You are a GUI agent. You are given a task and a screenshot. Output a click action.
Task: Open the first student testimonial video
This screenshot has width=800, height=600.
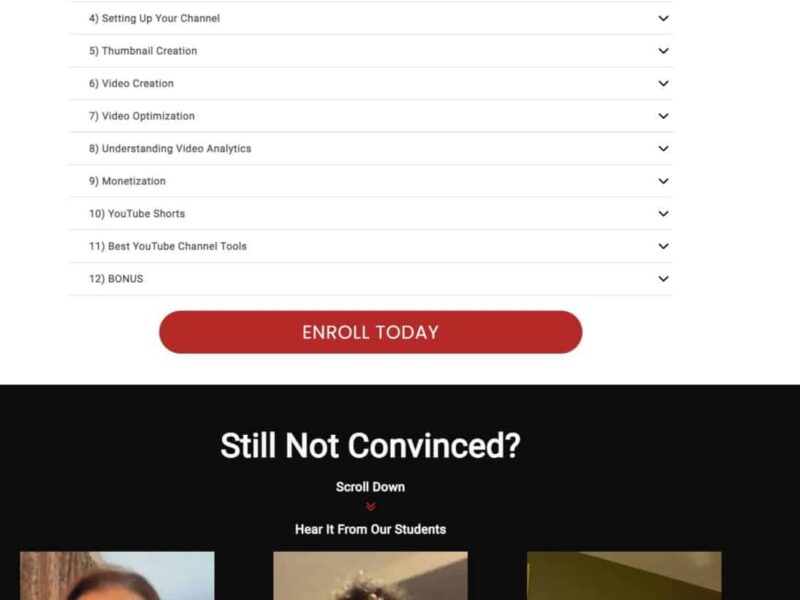coord(117,577)
